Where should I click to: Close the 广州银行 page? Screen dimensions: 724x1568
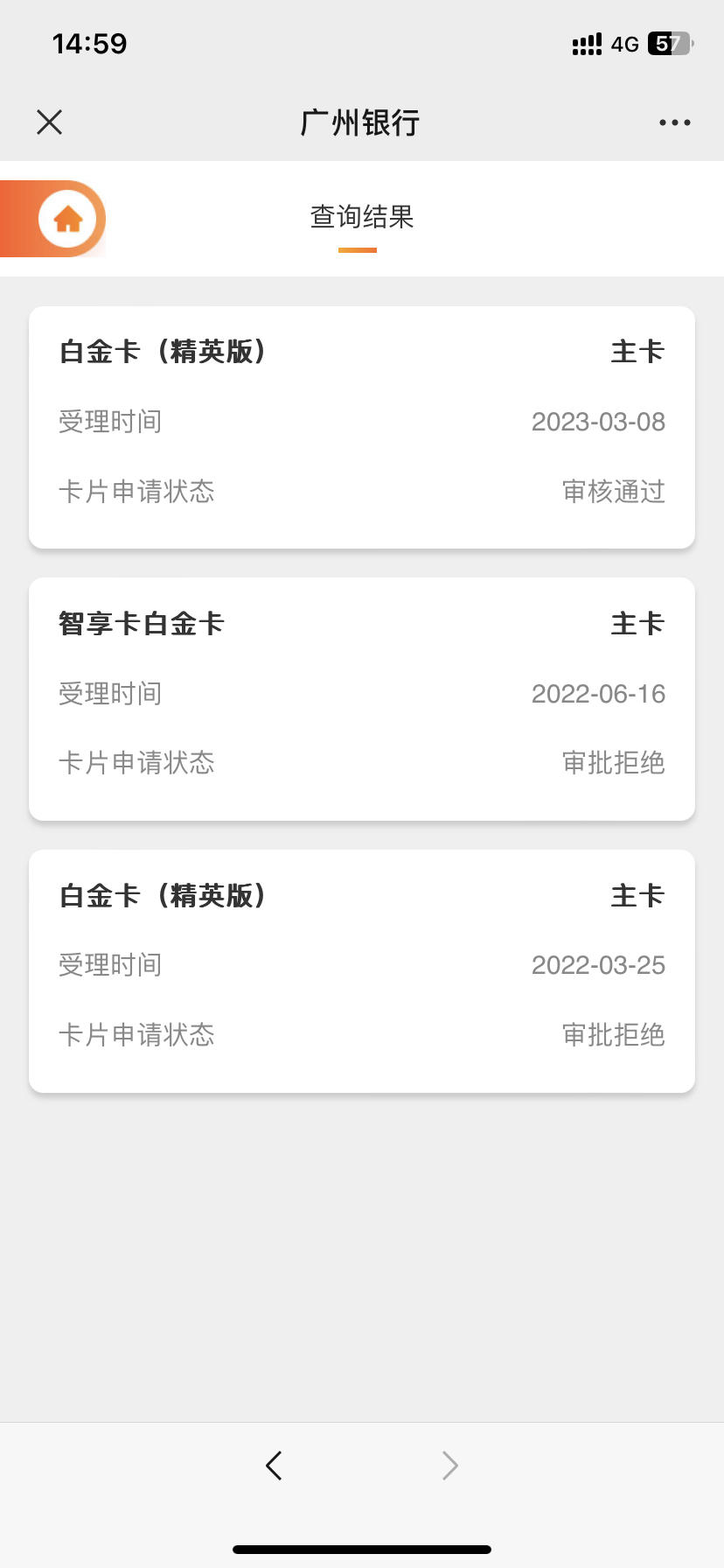pos(50,122)
